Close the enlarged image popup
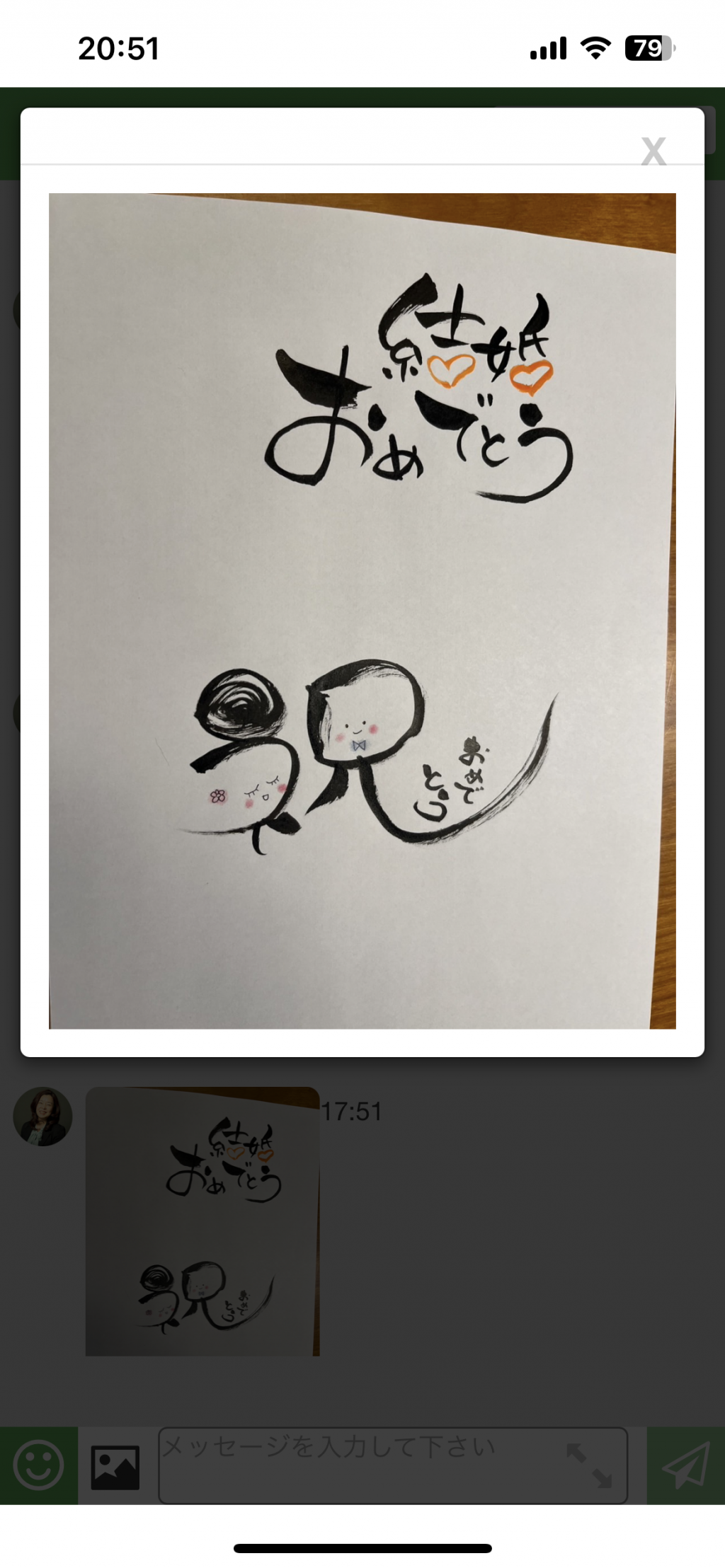725x1568 pixels. [x=653, y=151]
